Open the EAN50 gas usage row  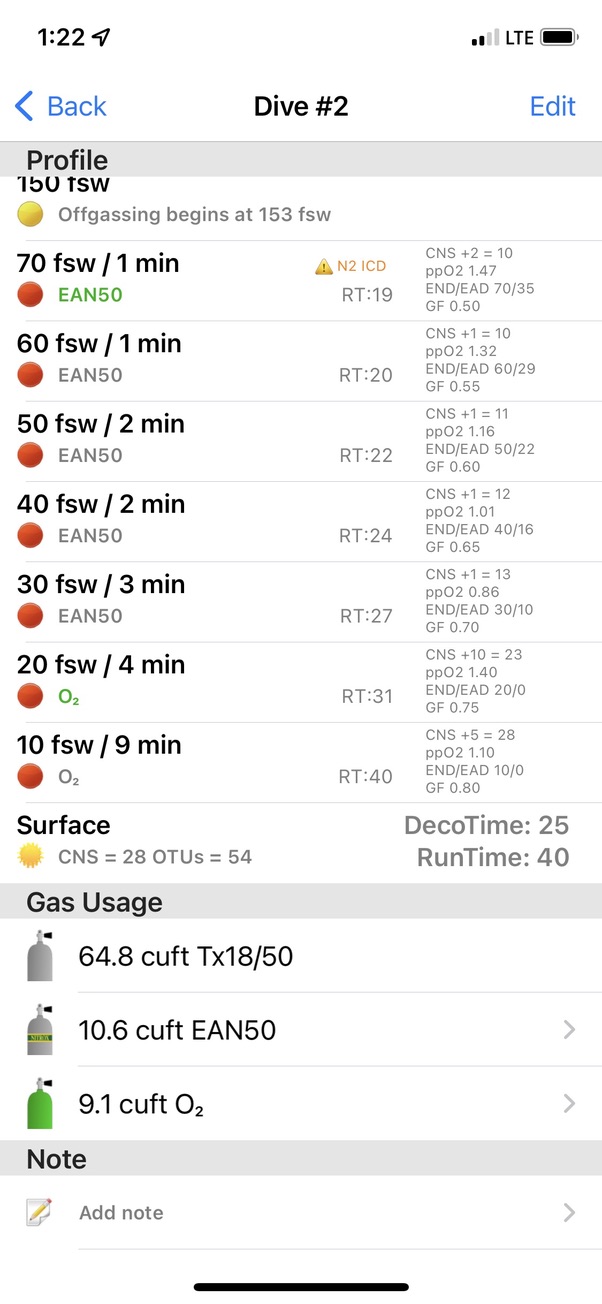tap(301, 1030)
